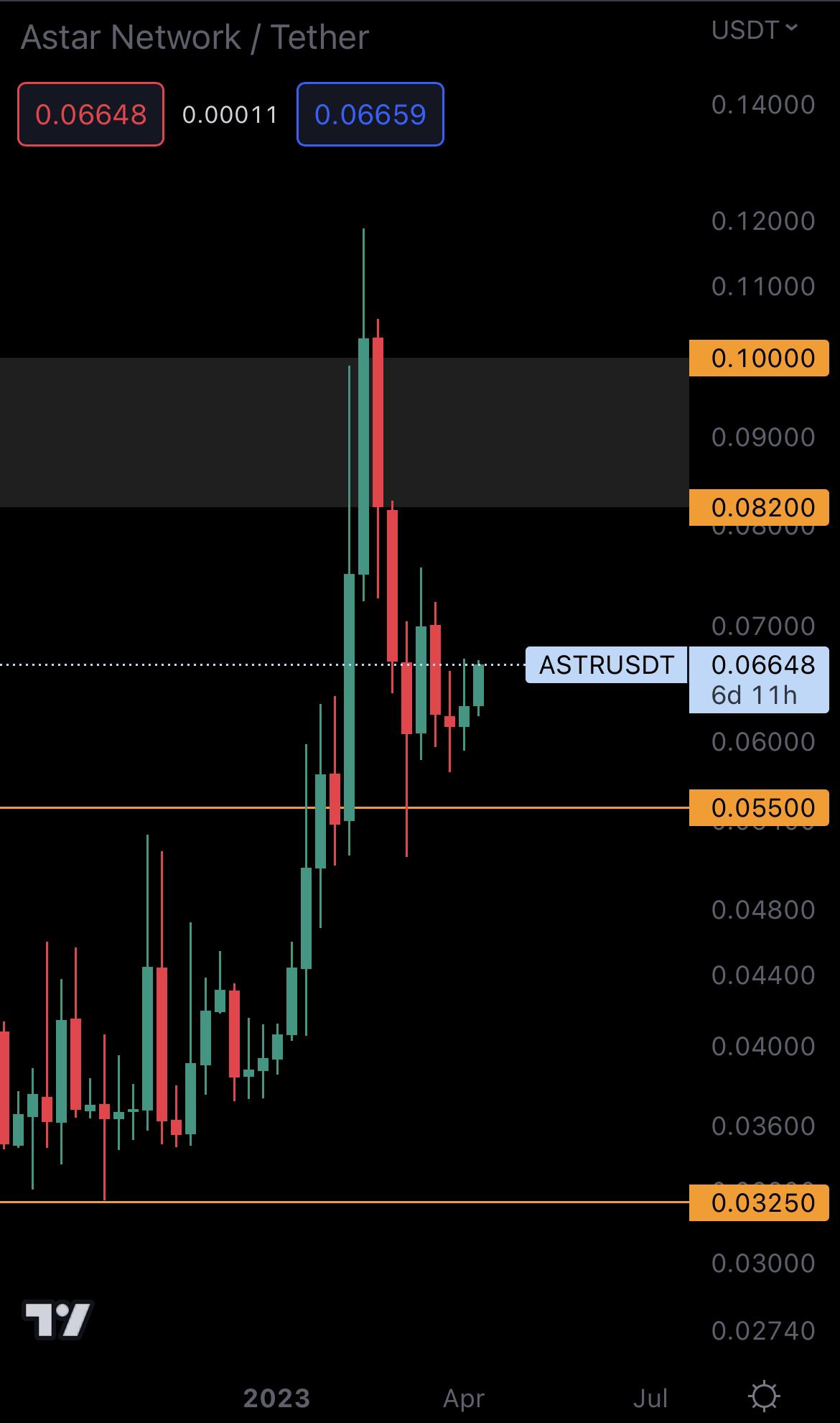Image resolution: width=840 pixels, height=1423 pixels.
Task: Open chart settings gear icon
Action: pos(763,1396)
